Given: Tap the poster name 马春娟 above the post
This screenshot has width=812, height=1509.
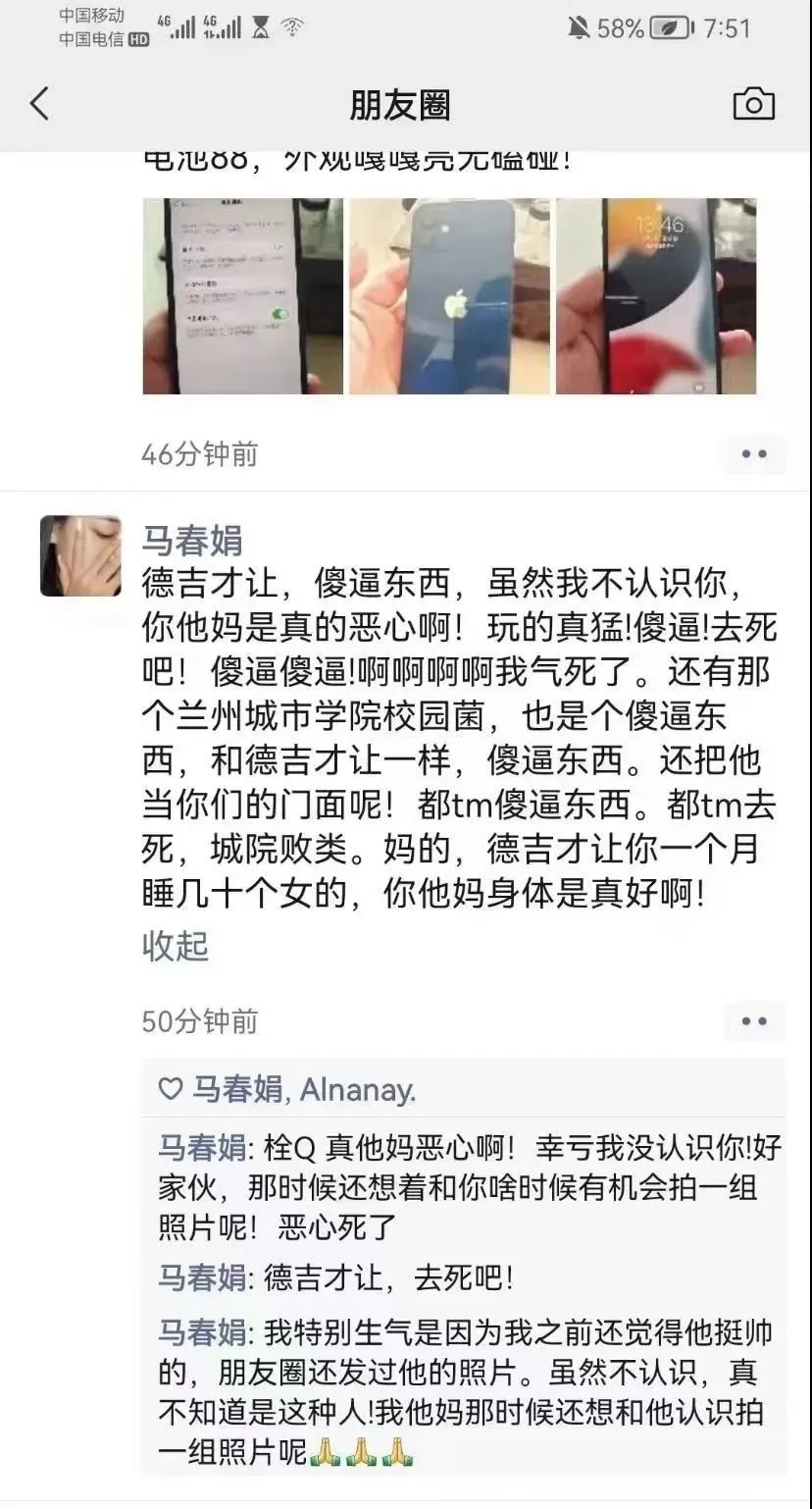Looking at the screenshot, I should 192,540.
